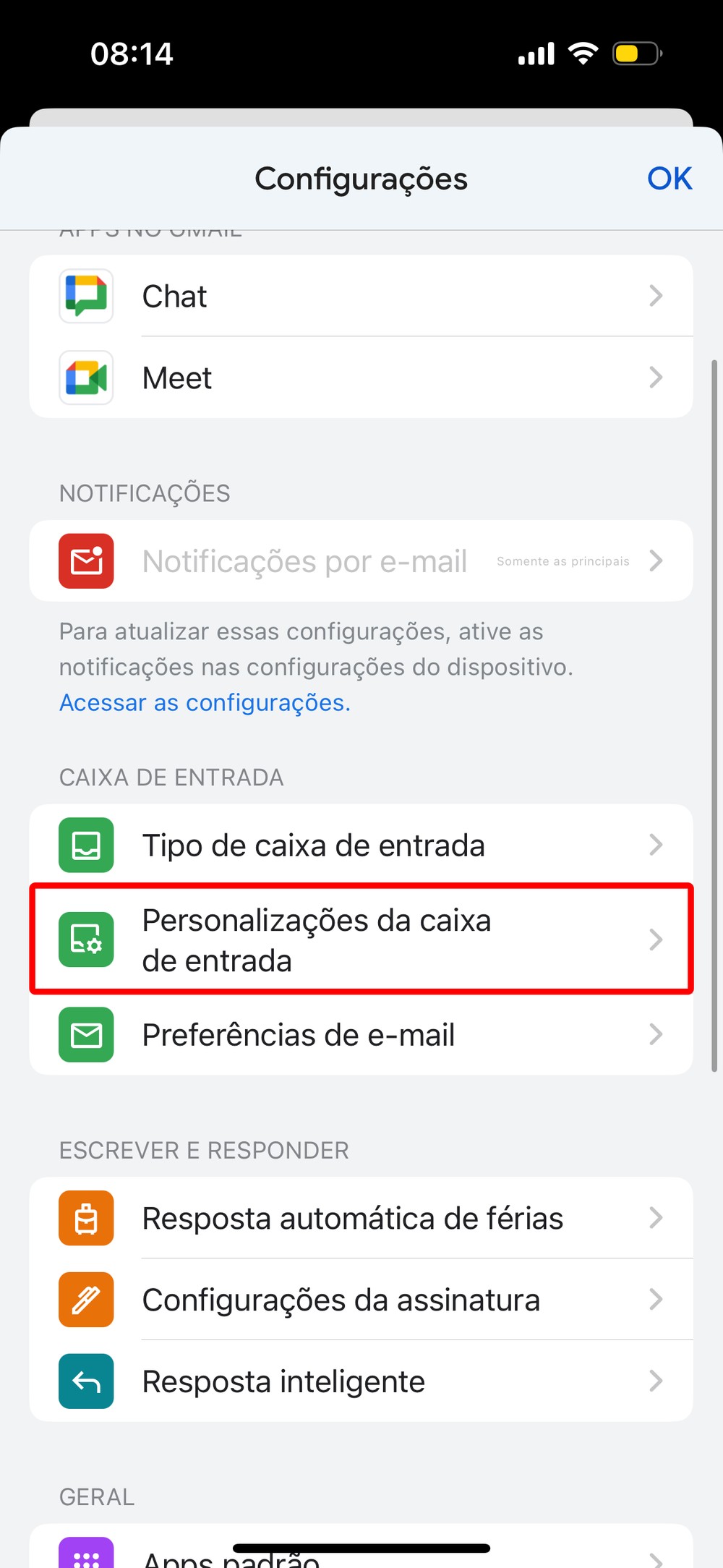This screenshot has height=1568, width=723.
Task: Open Resposta automática de férias
Action: click(x=361, y=1219)
